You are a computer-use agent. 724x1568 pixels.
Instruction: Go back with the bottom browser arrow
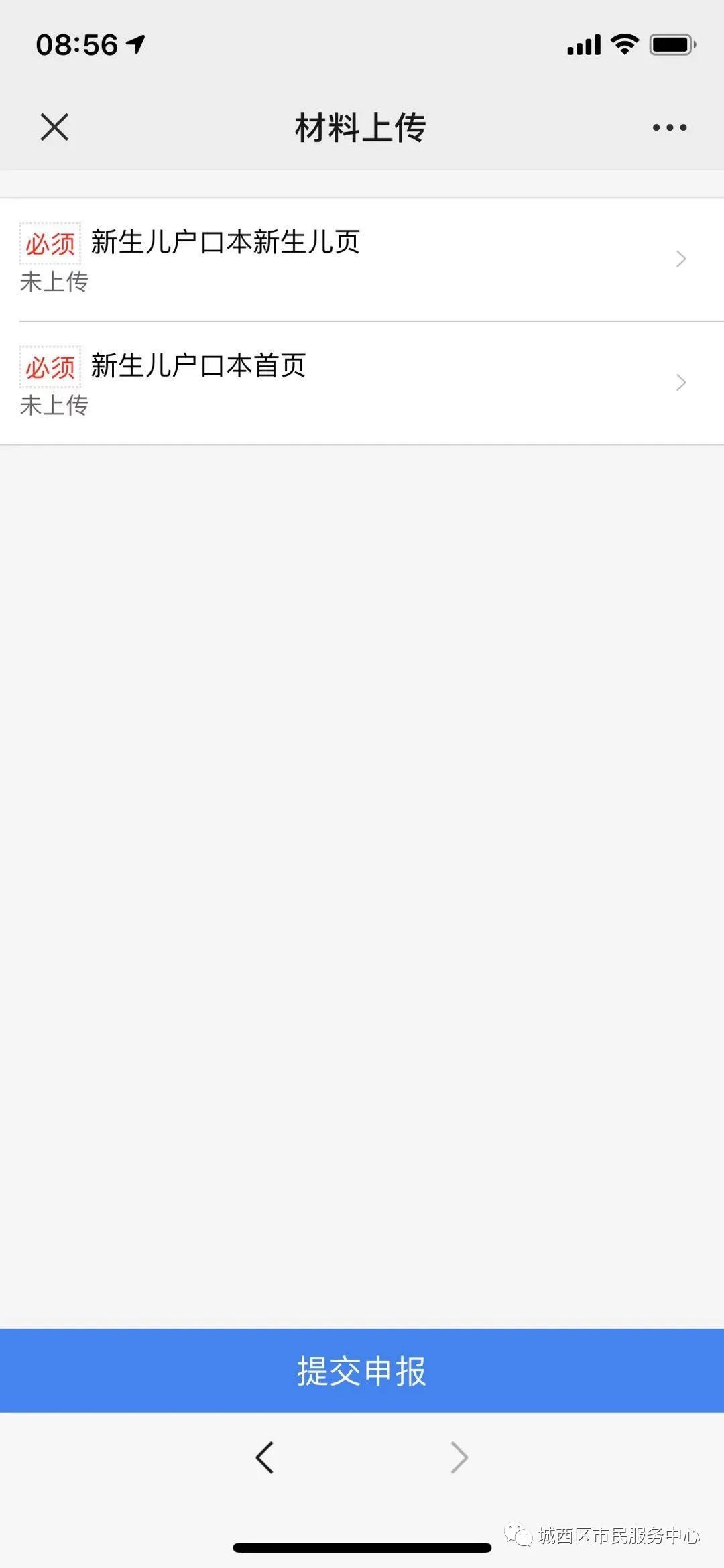tap(265, 1457)
